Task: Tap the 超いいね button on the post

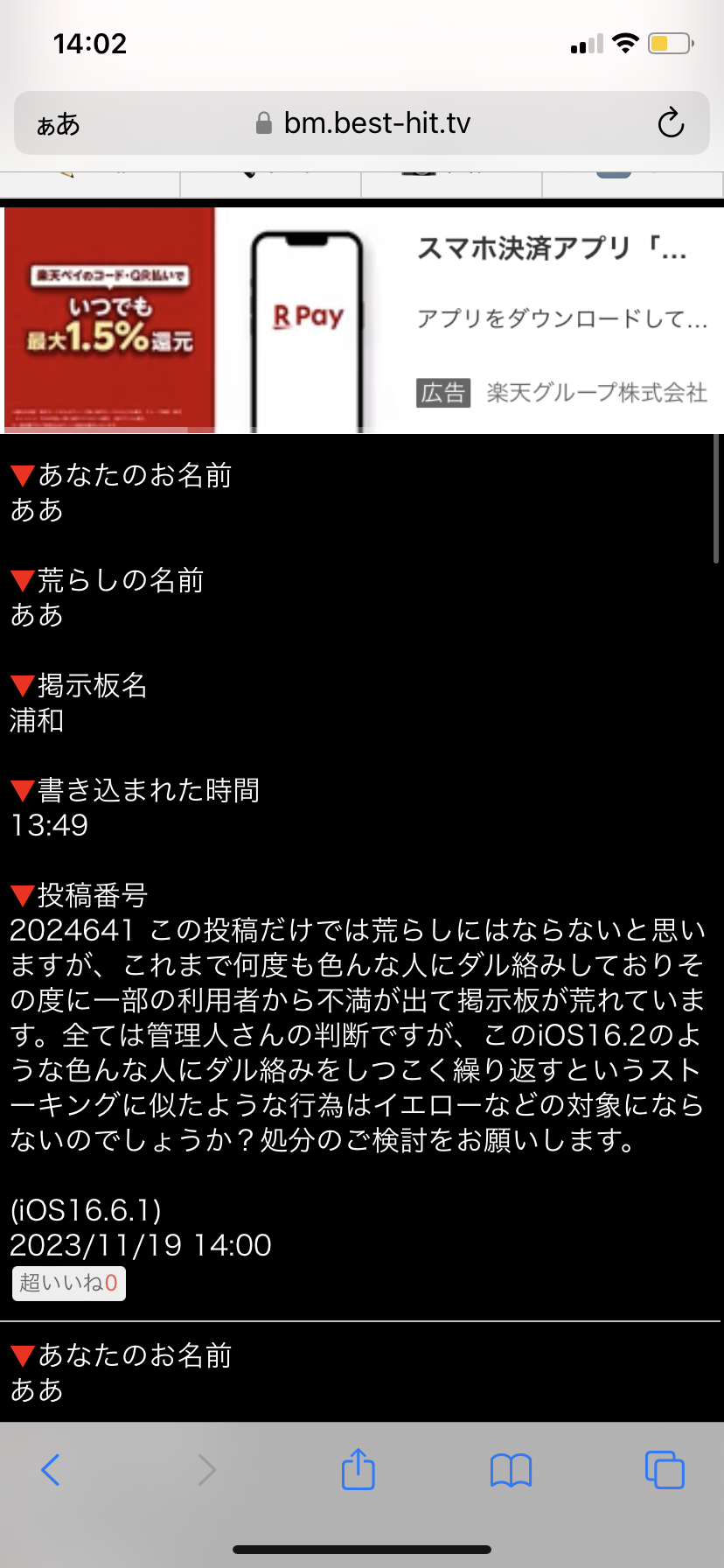Action: pos(69,1283)
